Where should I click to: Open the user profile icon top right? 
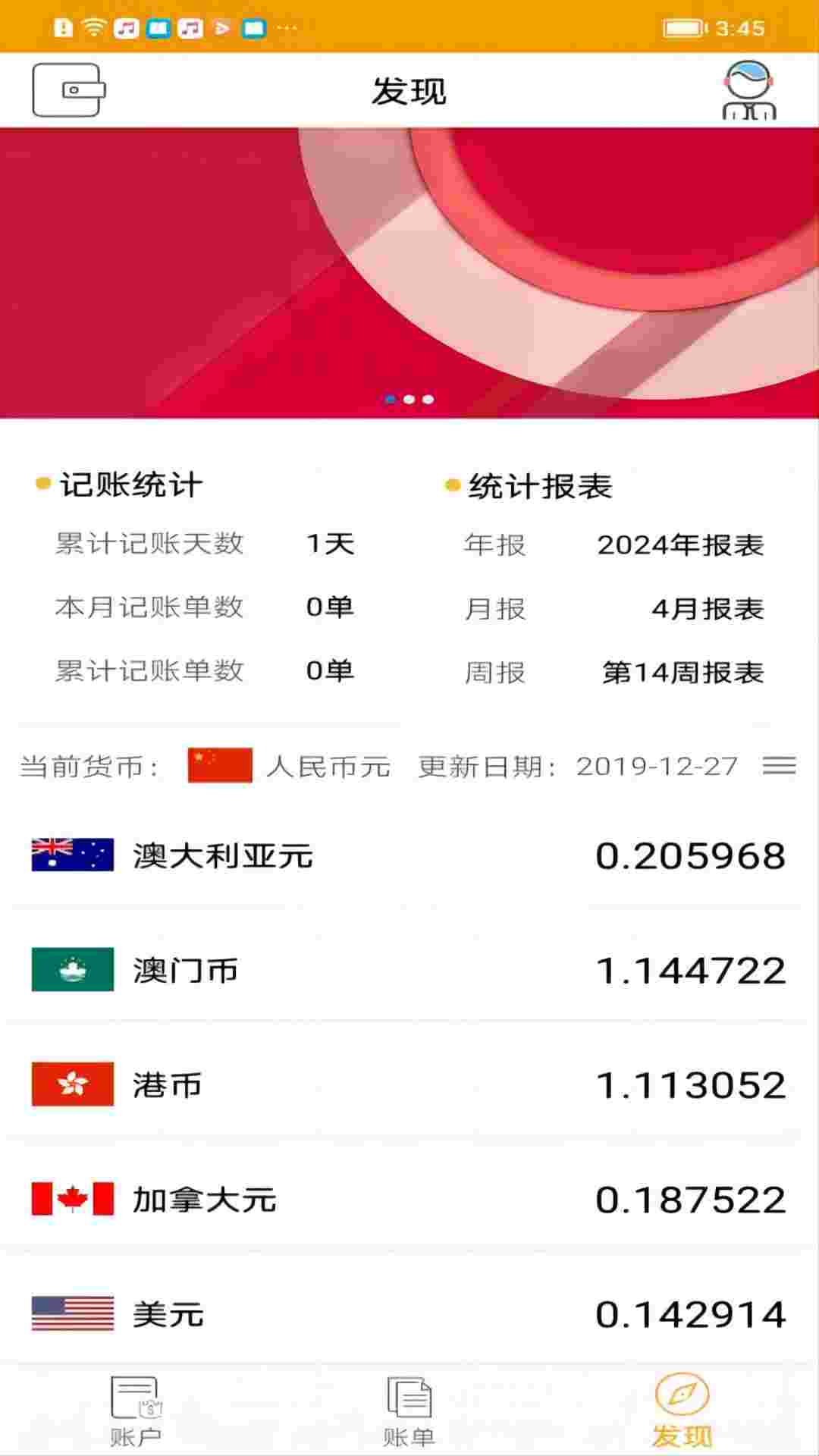748,89
